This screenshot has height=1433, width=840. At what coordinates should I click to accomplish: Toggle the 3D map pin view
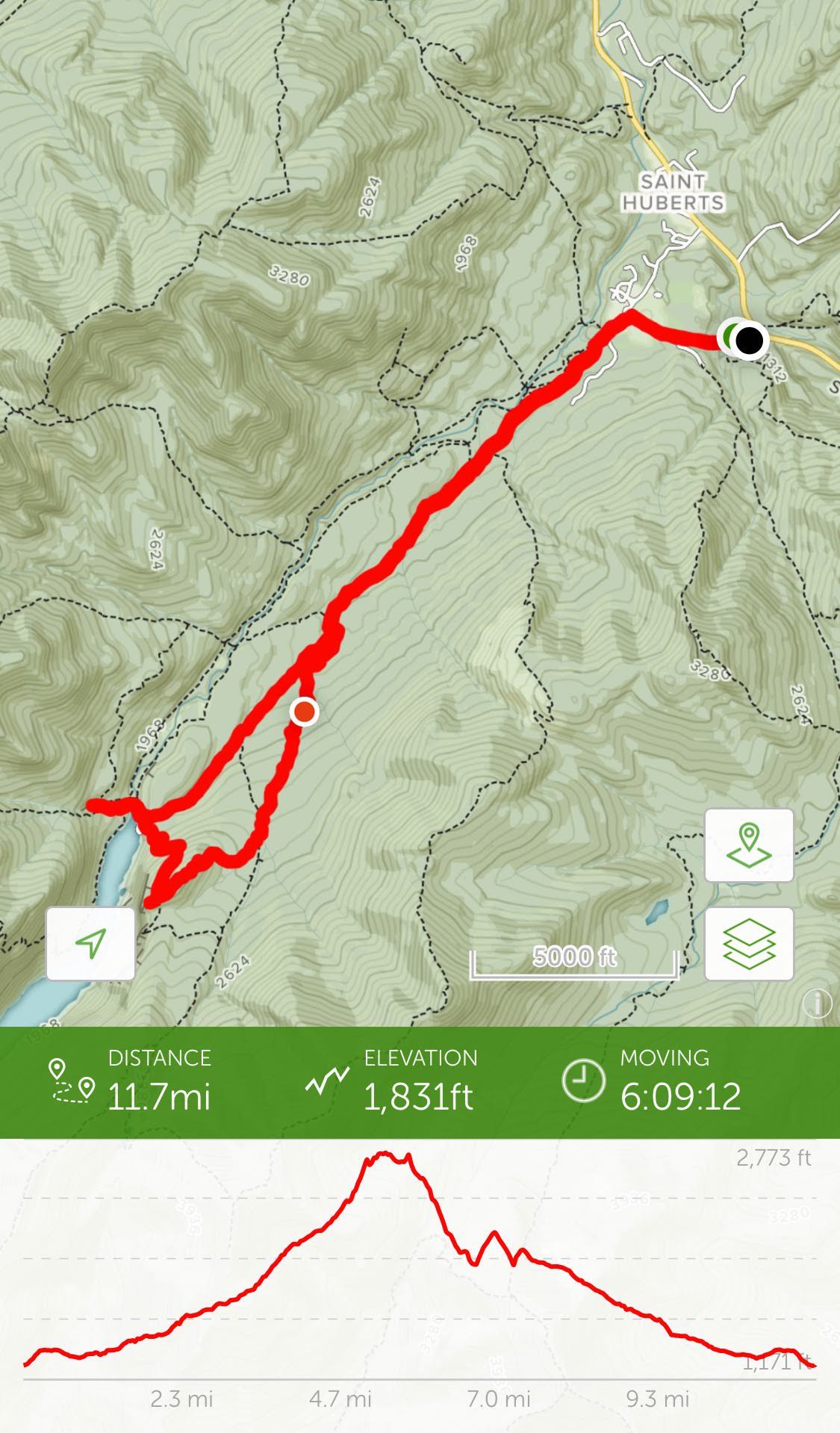click(x=749, y=845)
